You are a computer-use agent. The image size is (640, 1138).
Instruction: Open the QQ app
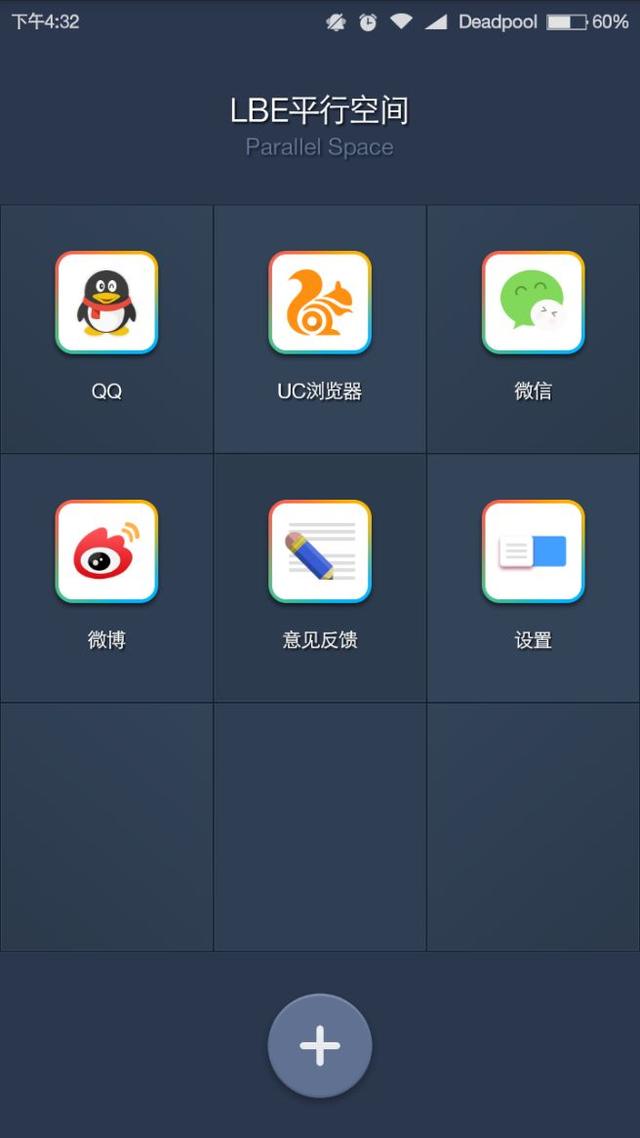(x=107, y=303)
